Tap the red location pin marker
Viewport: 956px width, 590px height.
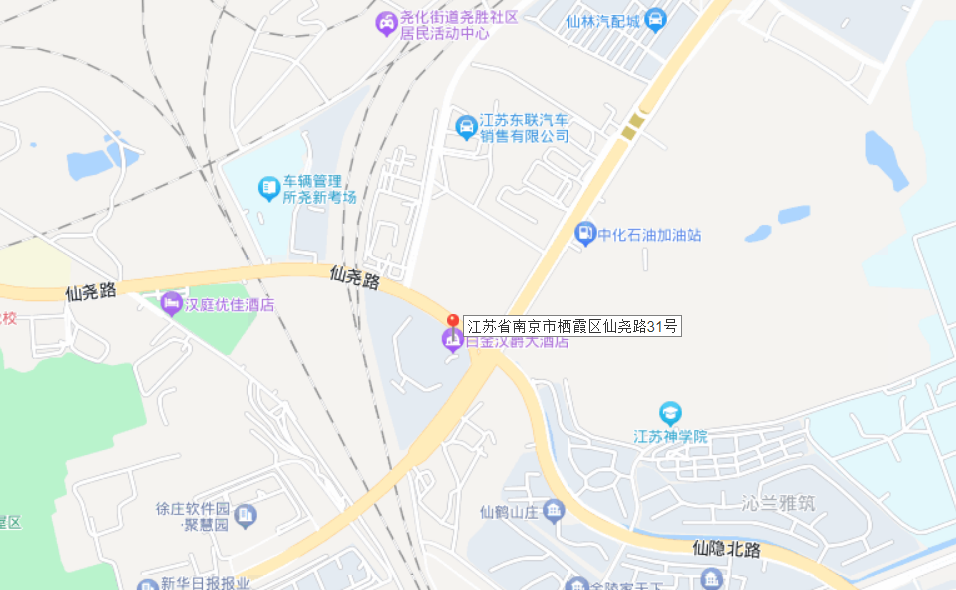pos(452,322)
